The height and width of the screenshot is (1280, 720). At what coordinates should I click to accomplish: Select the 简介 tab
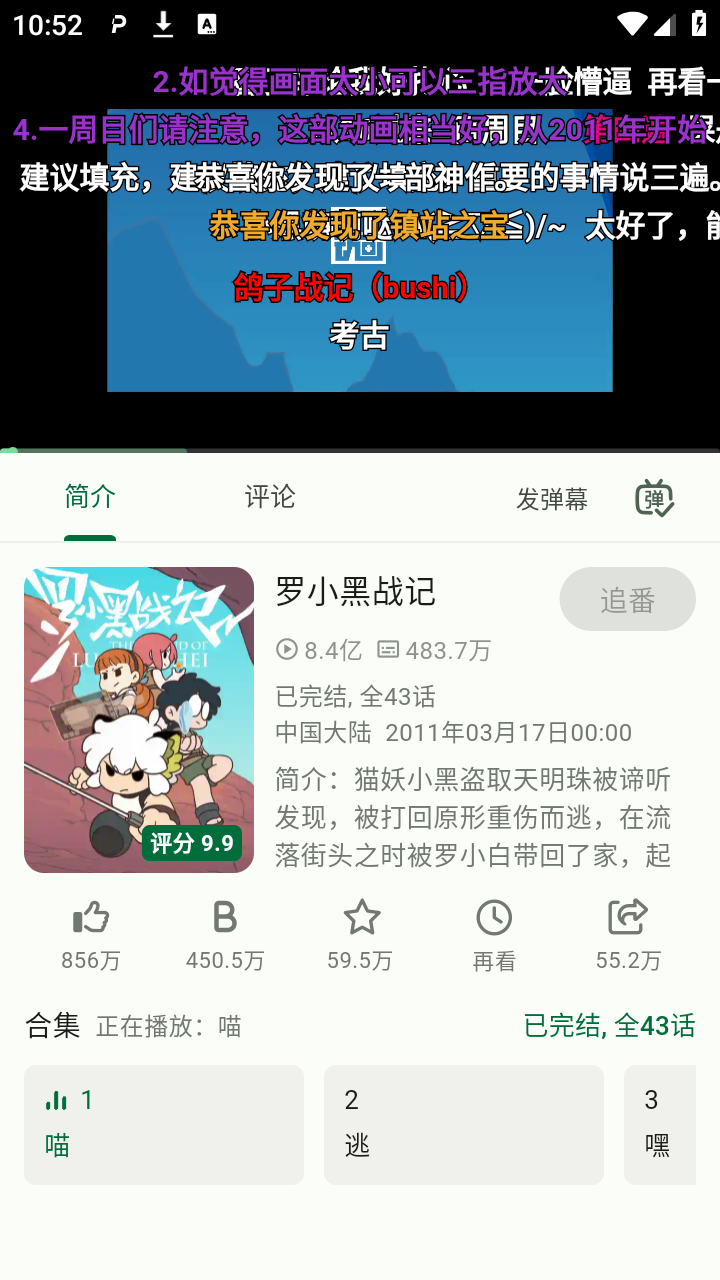click(x=90, y=497)
